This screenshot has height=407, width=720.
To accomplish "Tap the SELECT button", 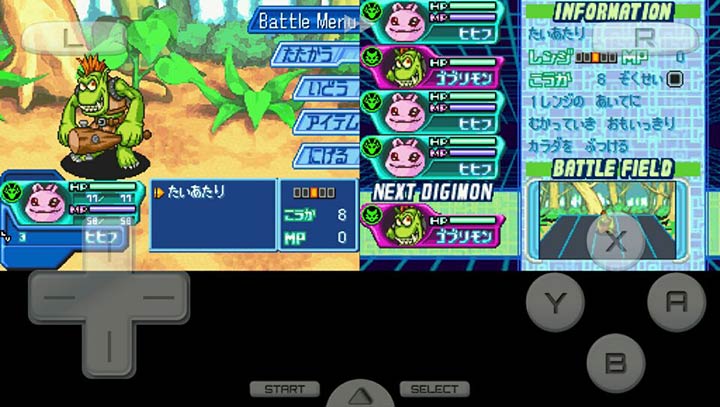I will click(434, 389).
